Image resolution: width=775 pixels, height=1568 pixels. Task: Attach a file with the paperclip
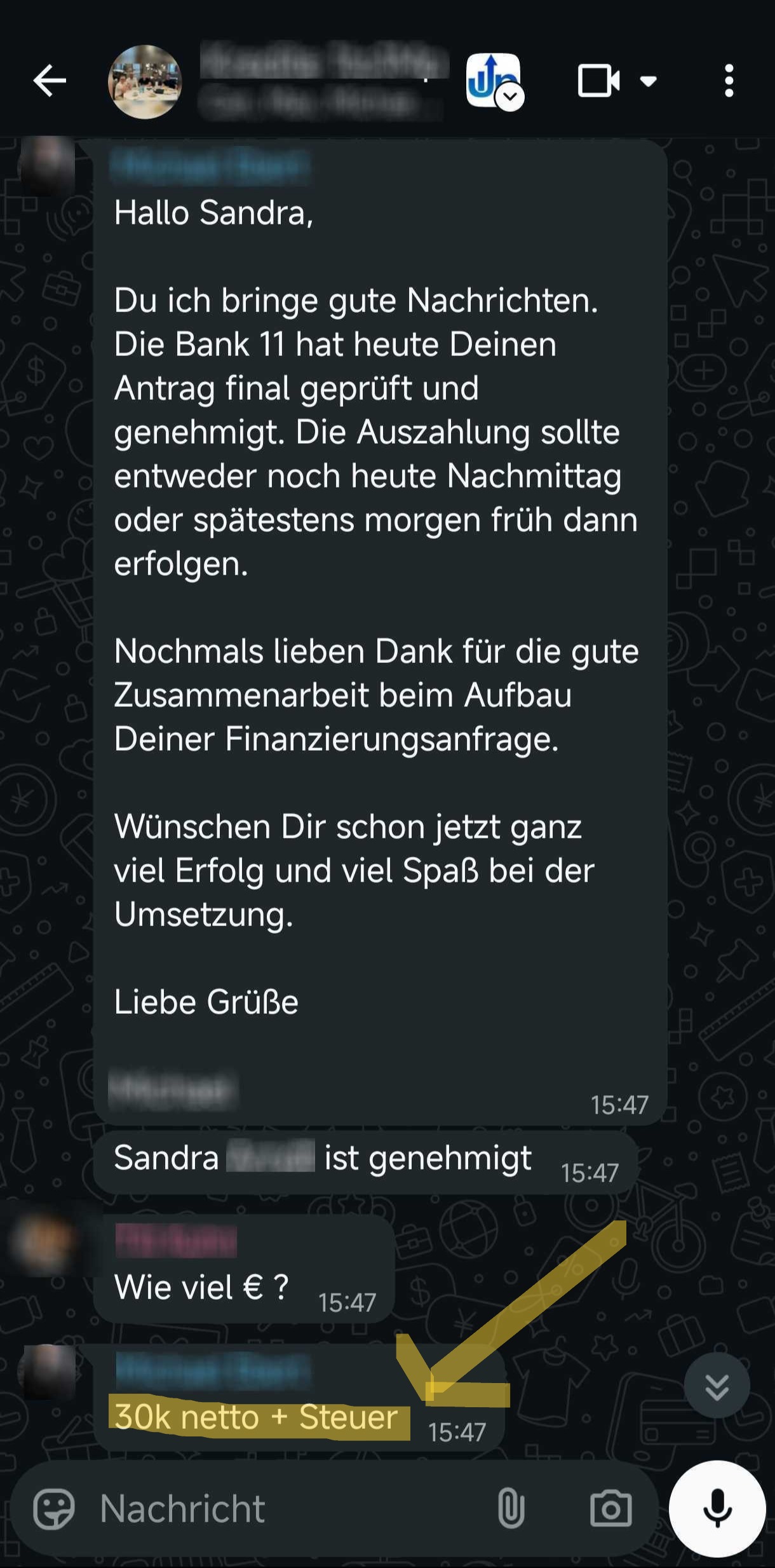[x=511, y=1509]
